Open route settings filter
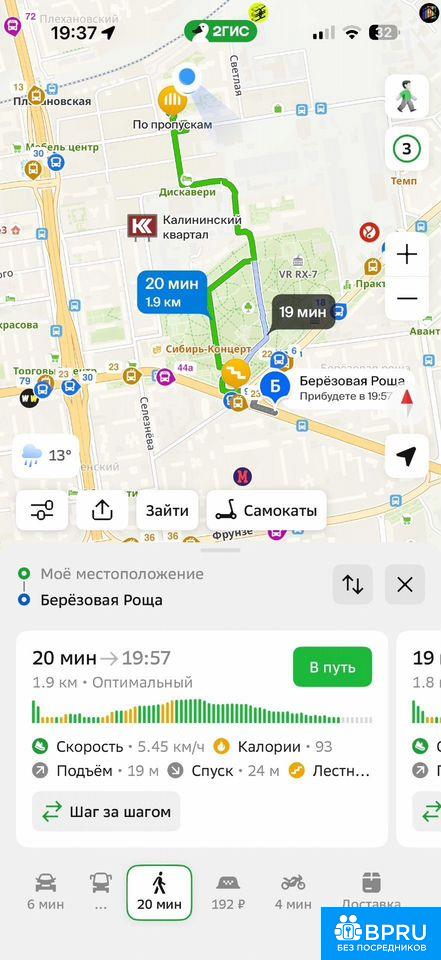Screen dimensions: 441x960 pos(42,510)
